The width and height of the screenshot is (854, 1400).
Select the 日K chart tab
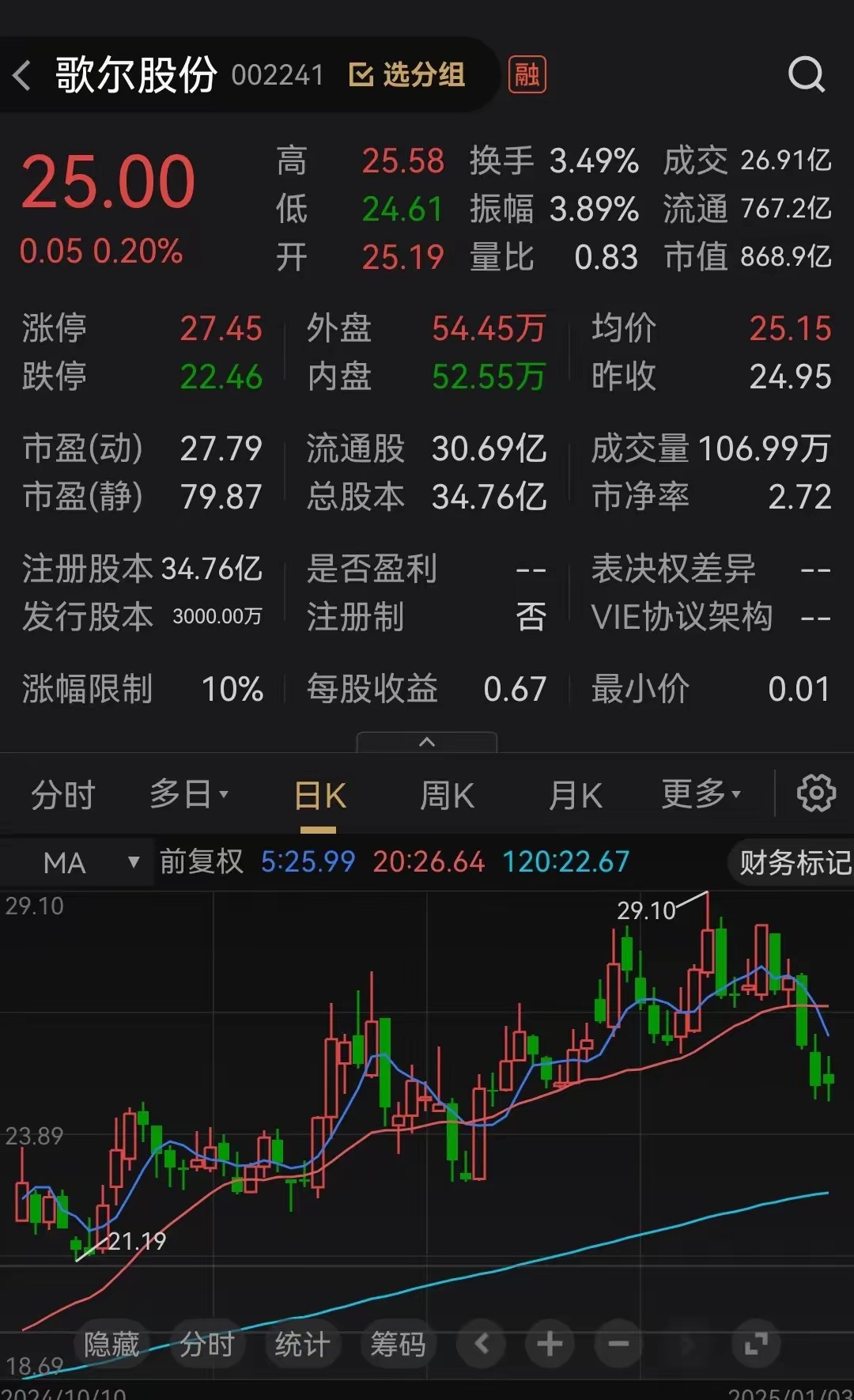pos(319,796)
